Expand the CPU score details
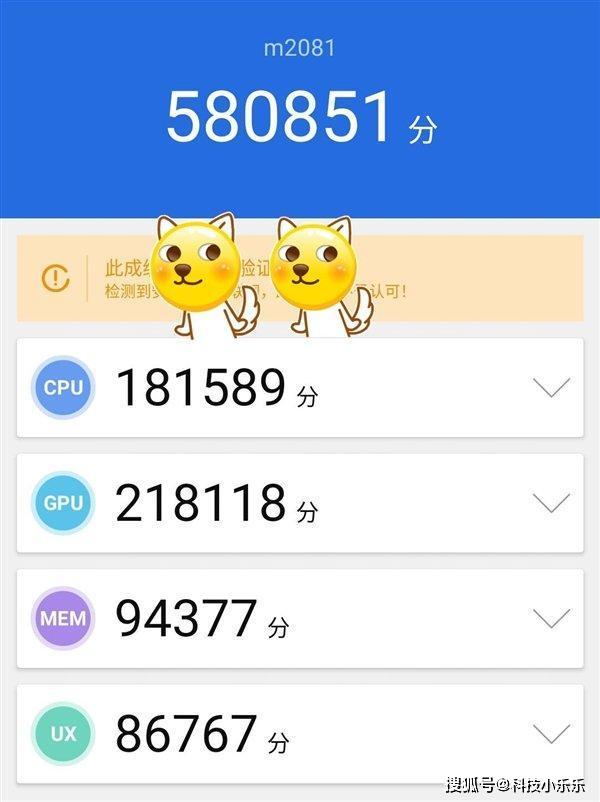This screenshot has width=600, height=802. [x=551, y=388]
